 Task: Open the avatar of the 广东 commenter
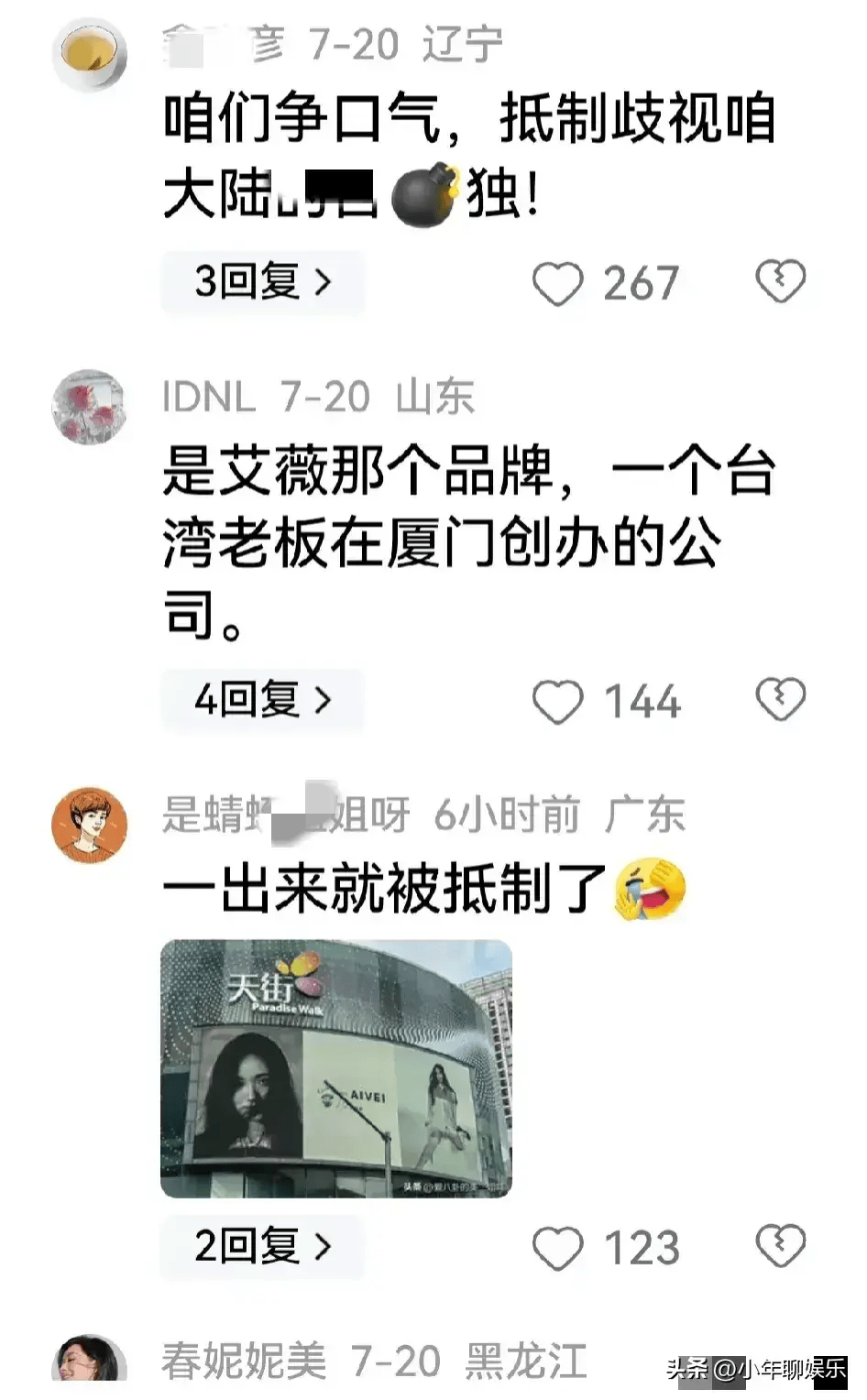pyautogui.click(x=88, y=824)
